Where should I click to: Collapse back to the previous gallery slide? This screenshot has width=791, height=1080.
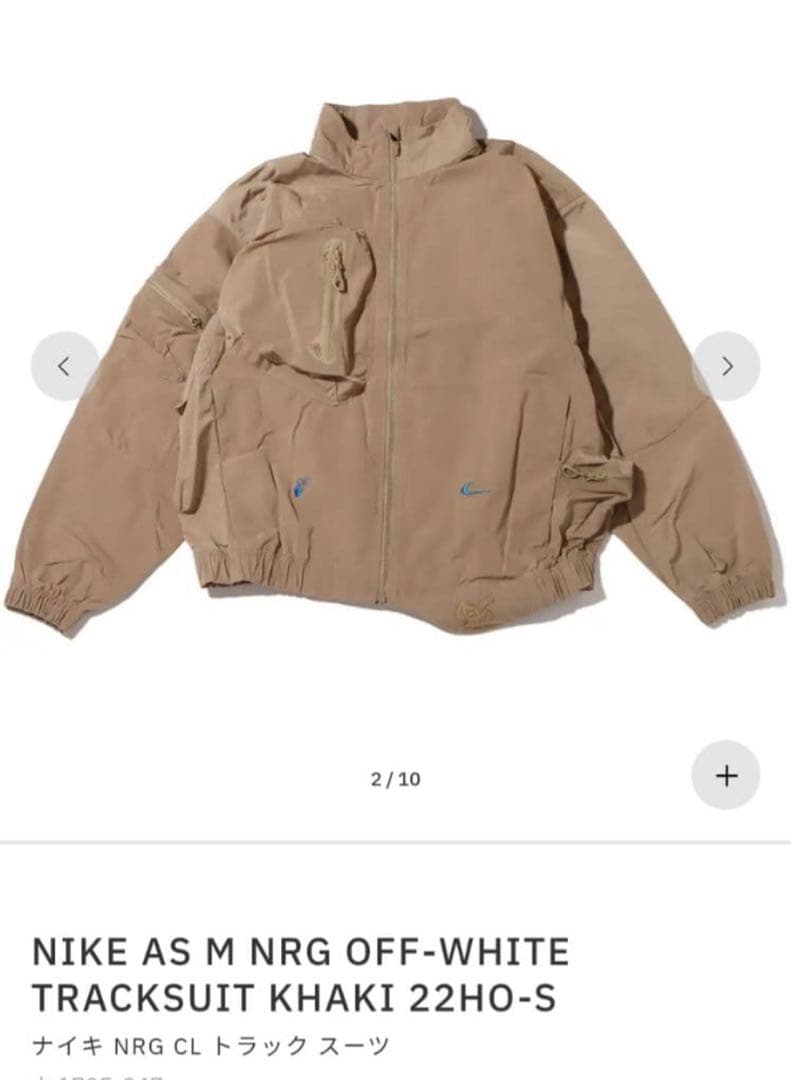pyautogui.click(x=63, y=366)
